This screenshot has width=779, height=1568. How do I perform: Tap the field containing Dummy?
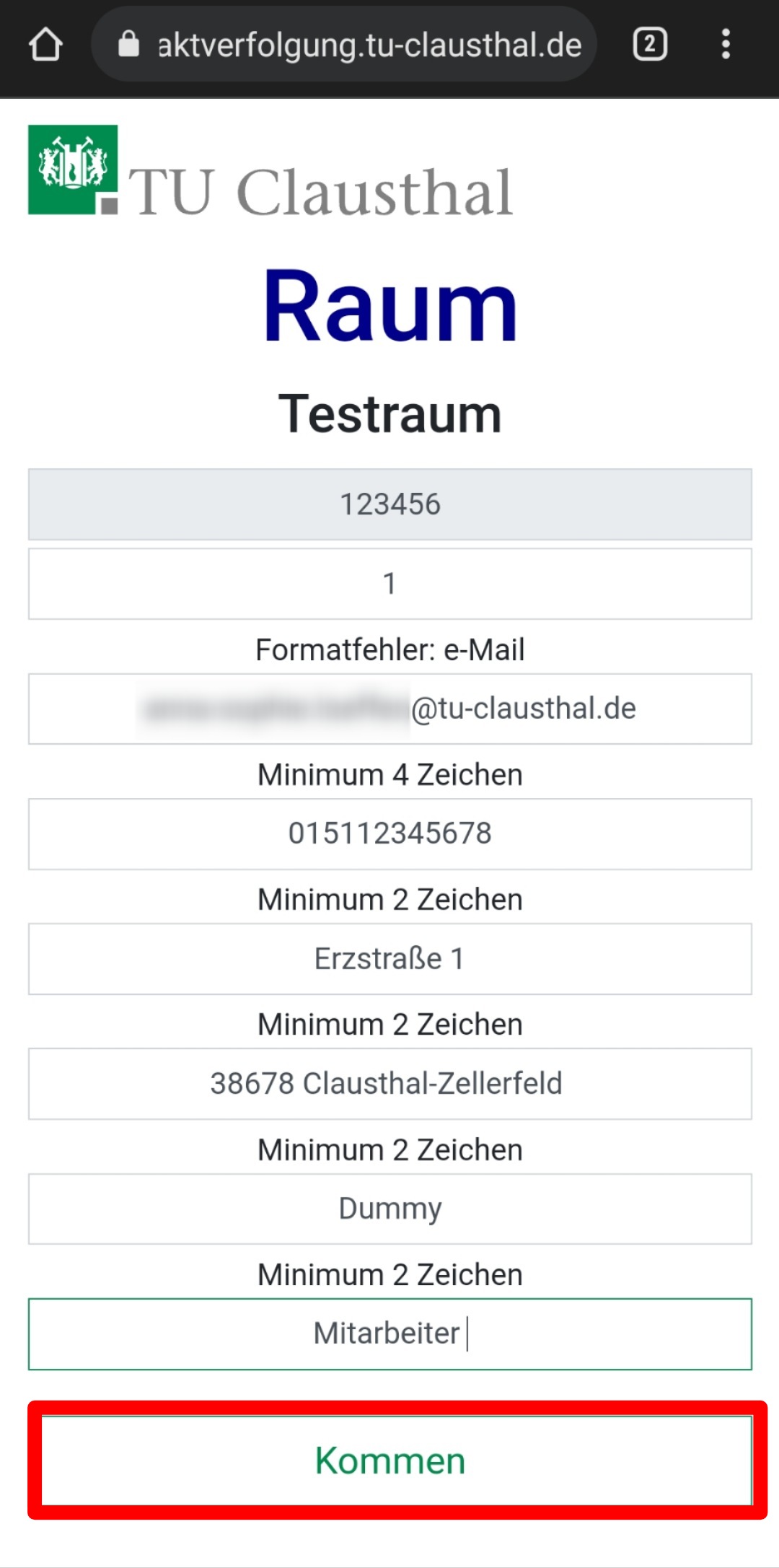coord(390,1209)
